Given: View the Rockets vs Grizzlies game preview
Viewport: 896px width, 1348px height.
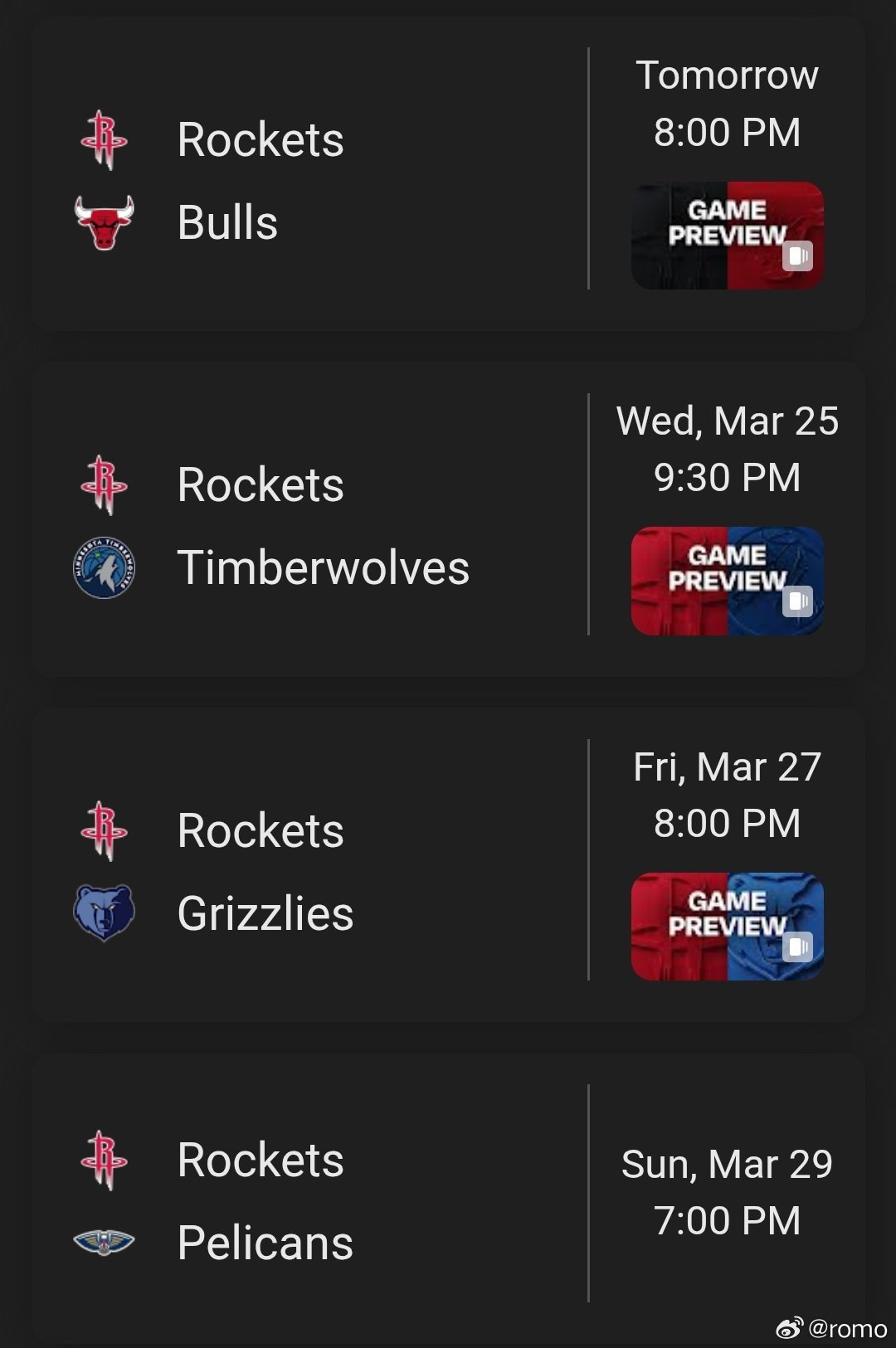Looking at the screenshot, I should [x=727, y=926].
